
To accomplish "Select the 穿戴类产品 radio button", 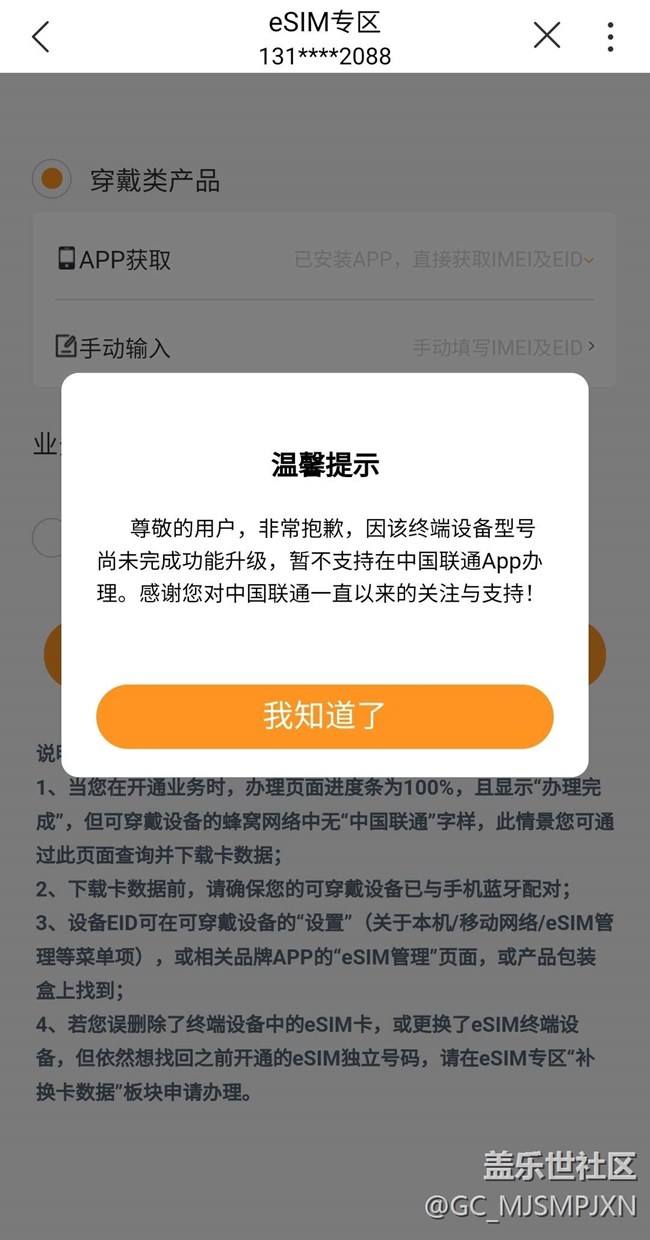I will click(x=51, y=180).
